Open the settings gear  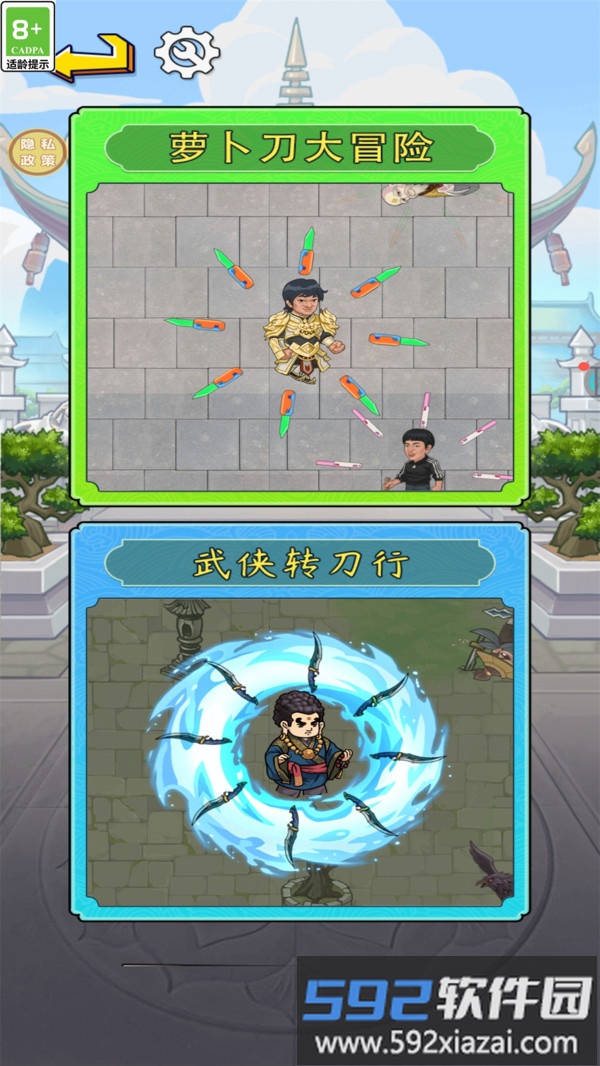tap(186, 51)
